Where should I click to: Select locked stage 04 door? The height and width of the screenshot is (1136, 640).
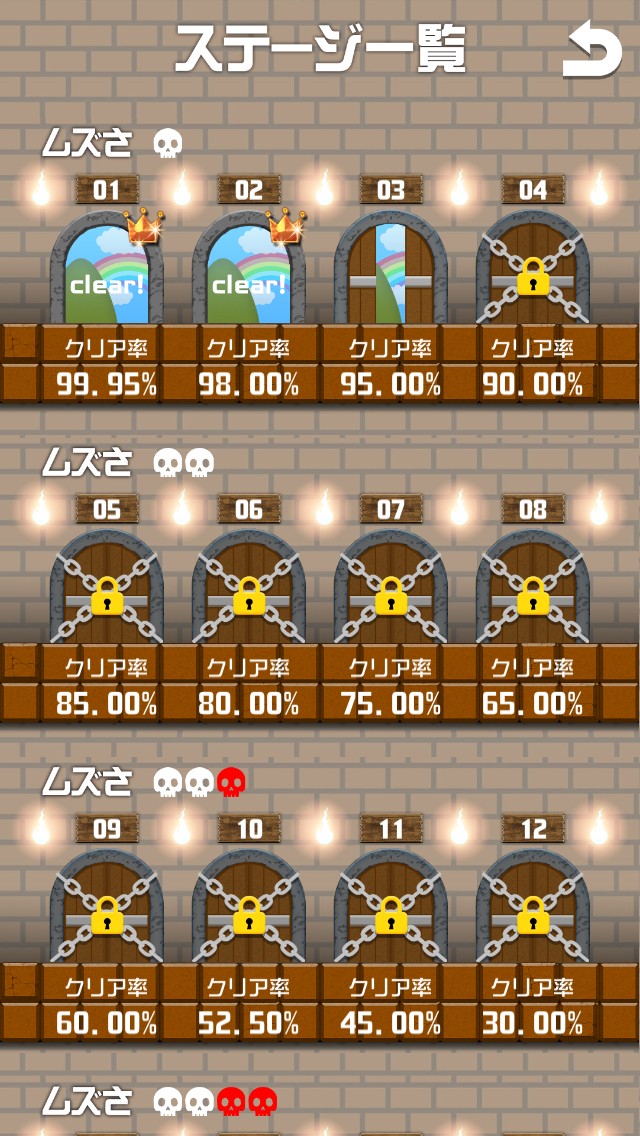533,267
